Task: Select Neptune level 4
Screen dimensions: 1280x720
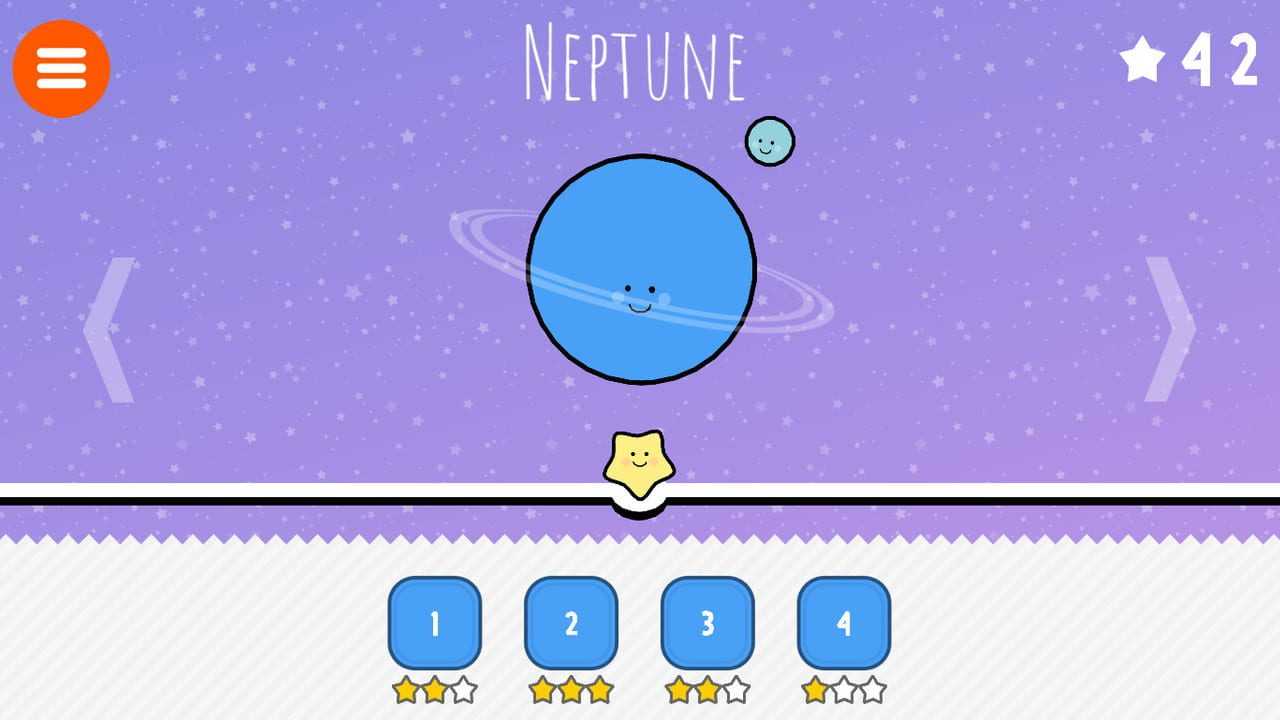Action: click(x=843, y=623)
